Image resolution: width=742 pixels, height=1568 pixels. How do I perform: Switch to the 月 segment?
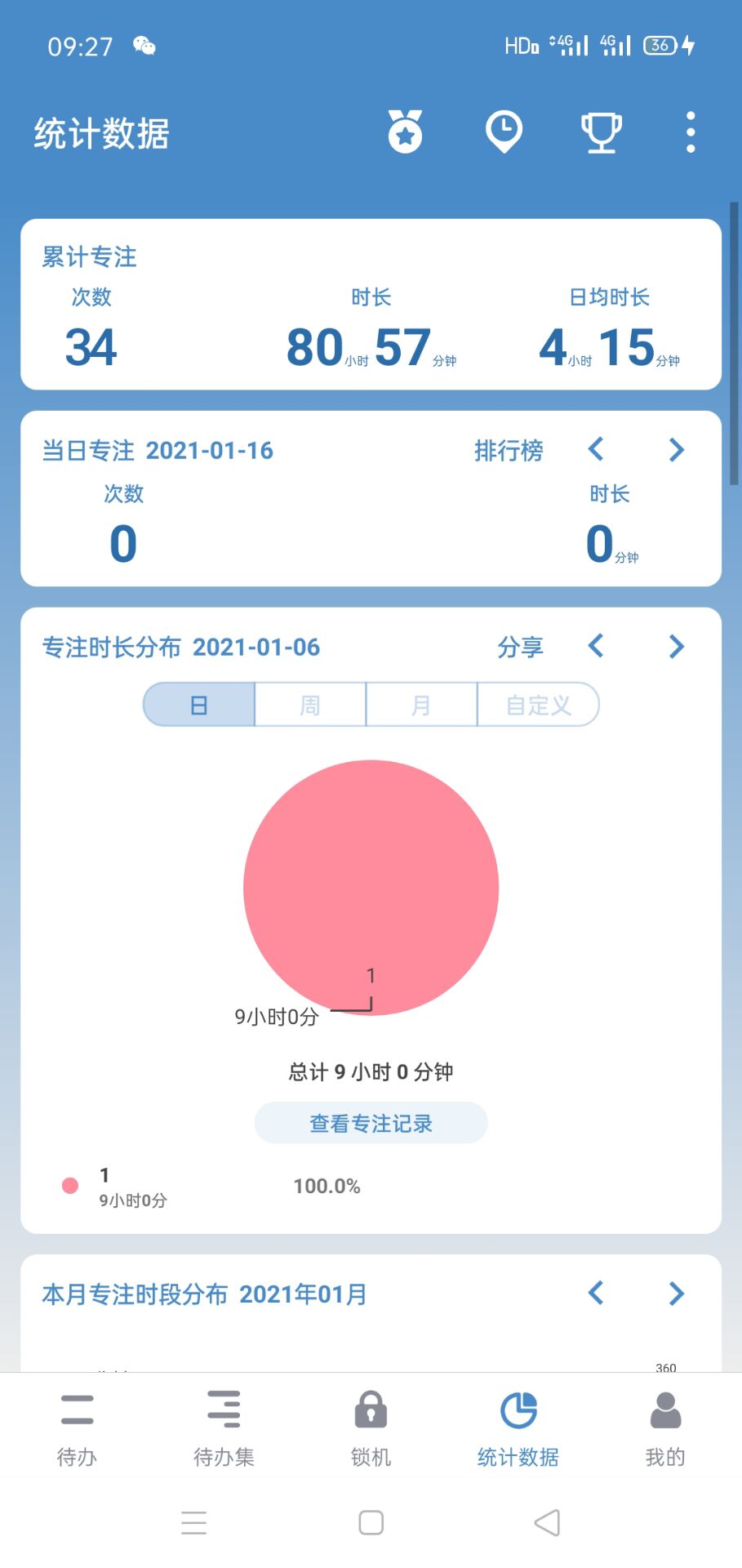421,705
